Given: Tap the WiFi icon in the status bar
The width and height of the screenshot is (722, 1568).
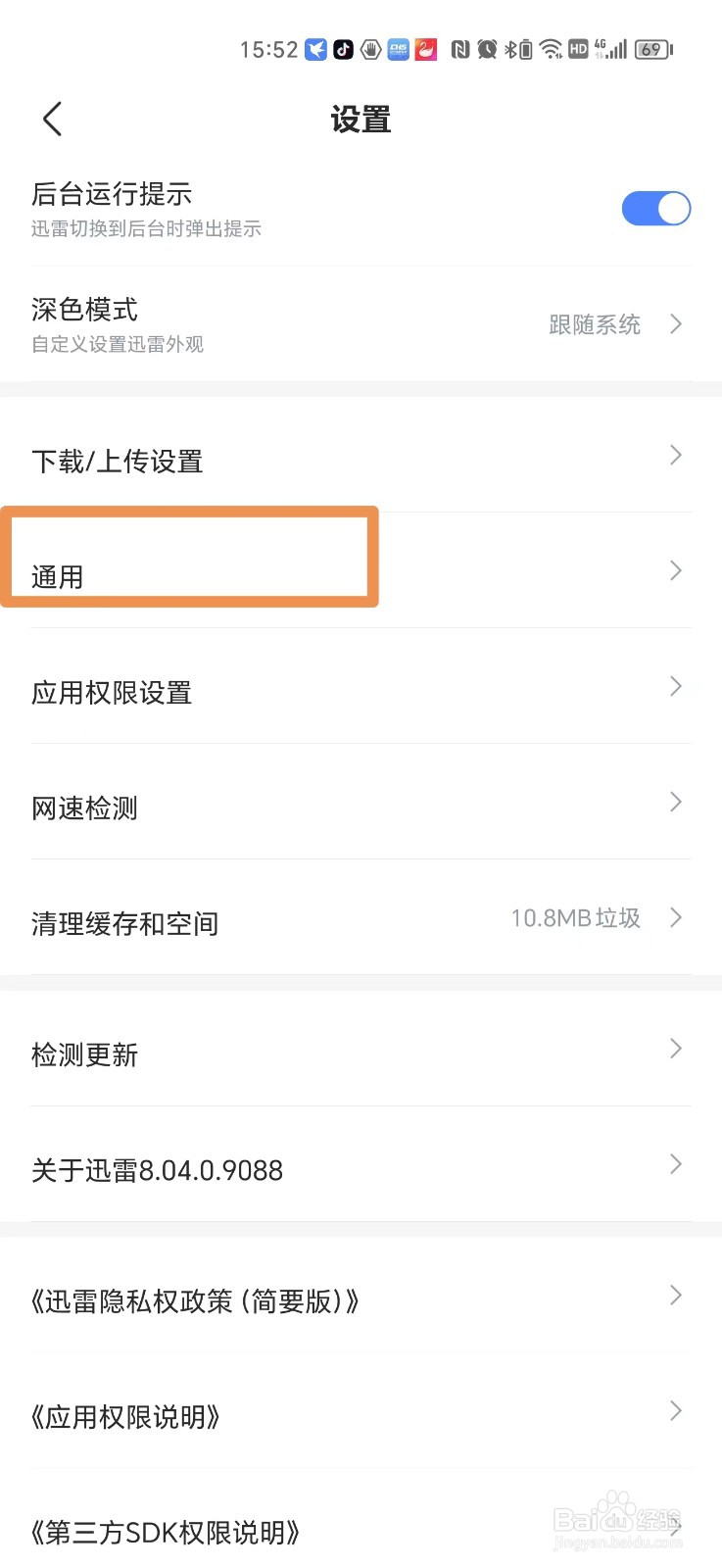Looking at the screenshot, I should [550, 49].
